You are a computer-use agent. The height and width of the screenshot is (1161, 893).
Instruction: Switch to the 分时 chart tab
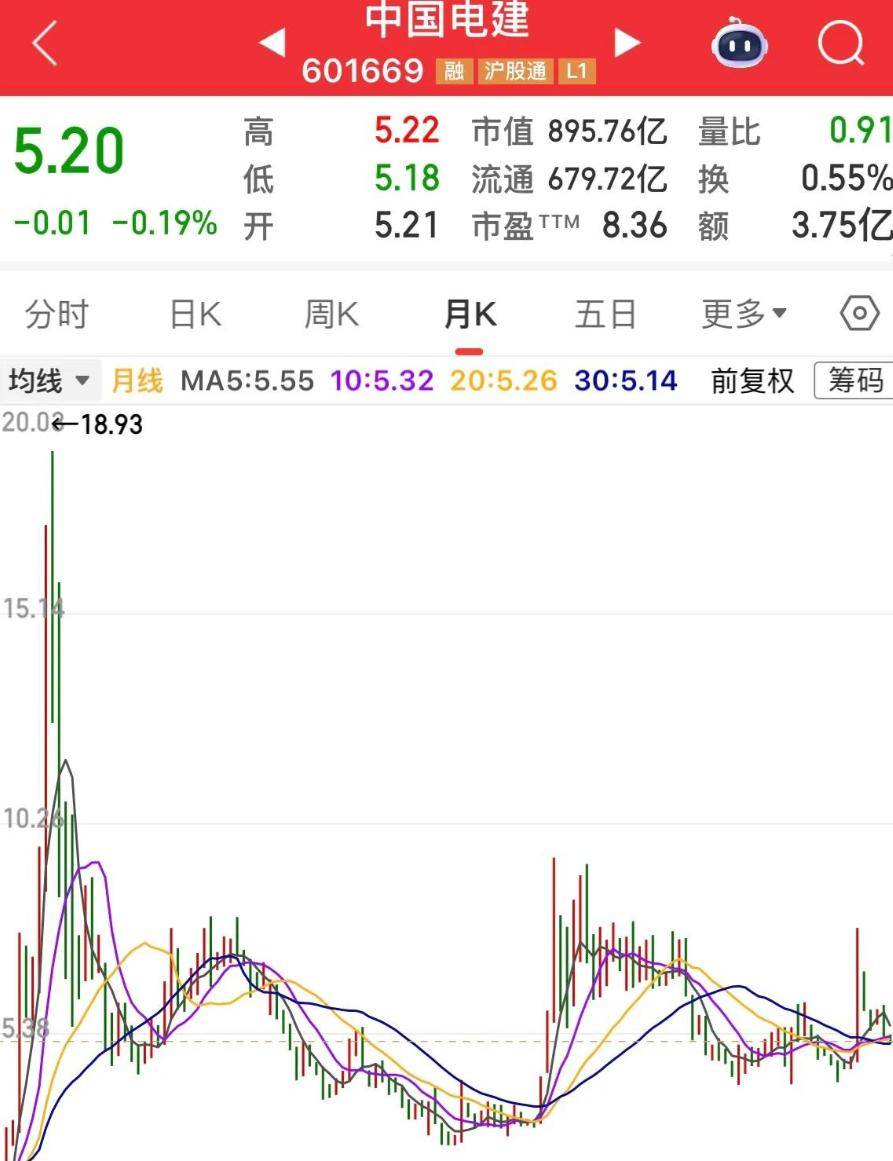(57, 315)
